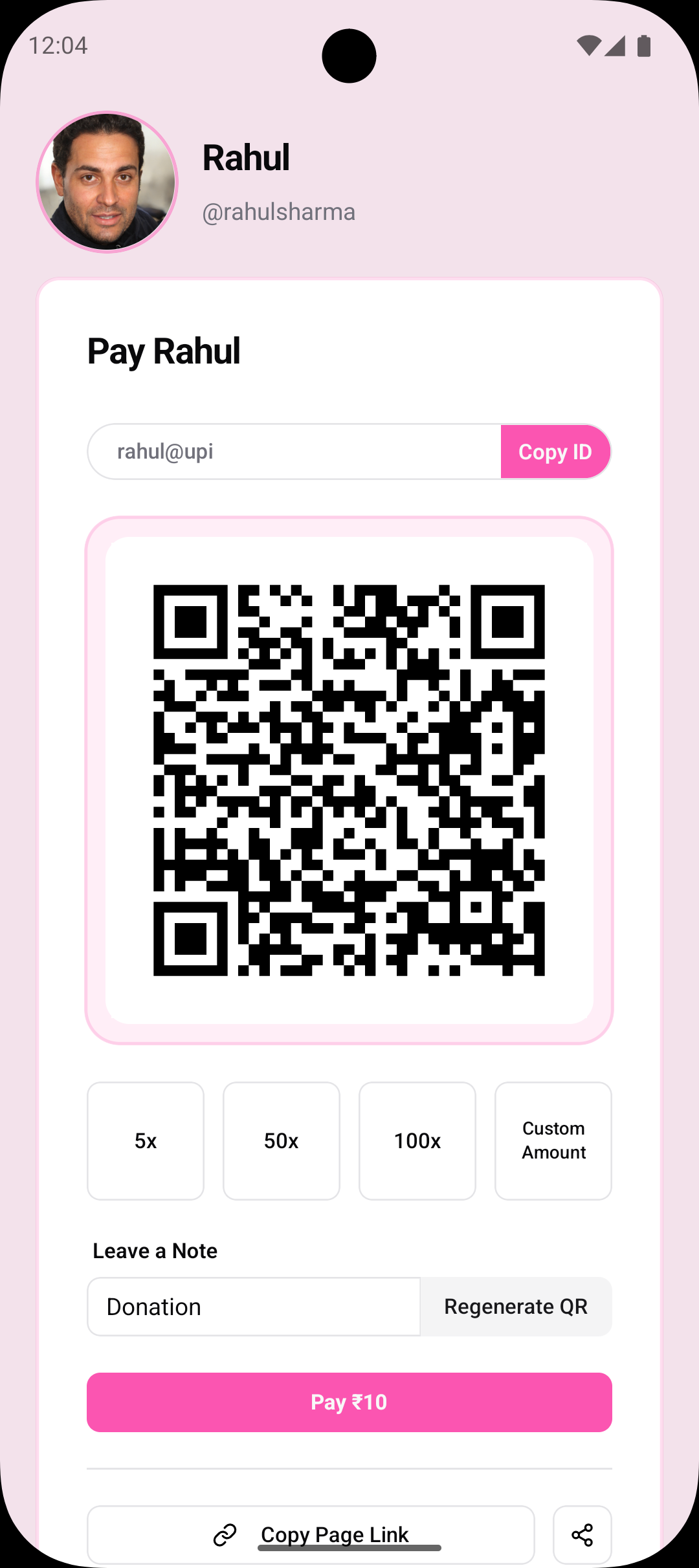Edit the Leave a Note field
The height and width of the screenshot is (1568, 699).
254,1307
